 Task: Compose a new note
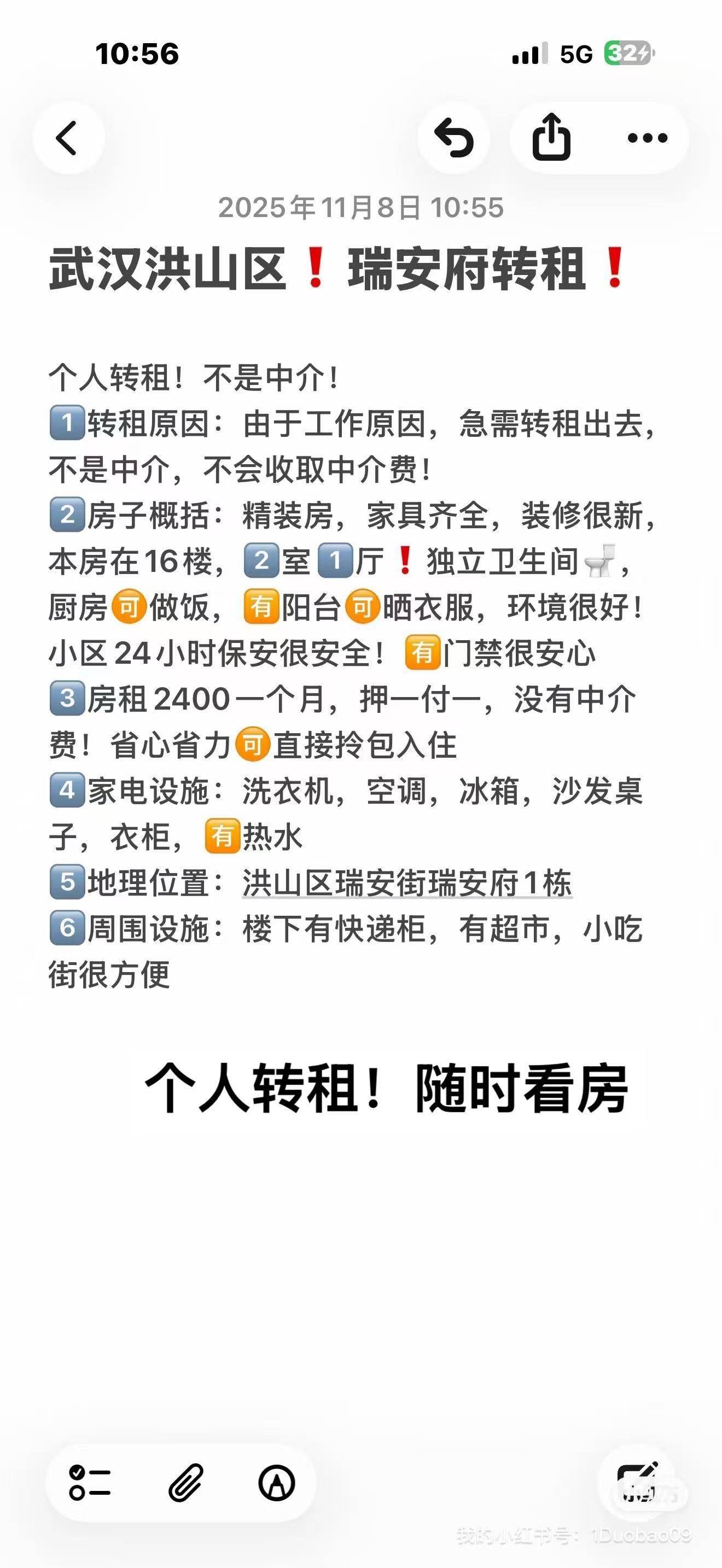(x=637, y=1481)
